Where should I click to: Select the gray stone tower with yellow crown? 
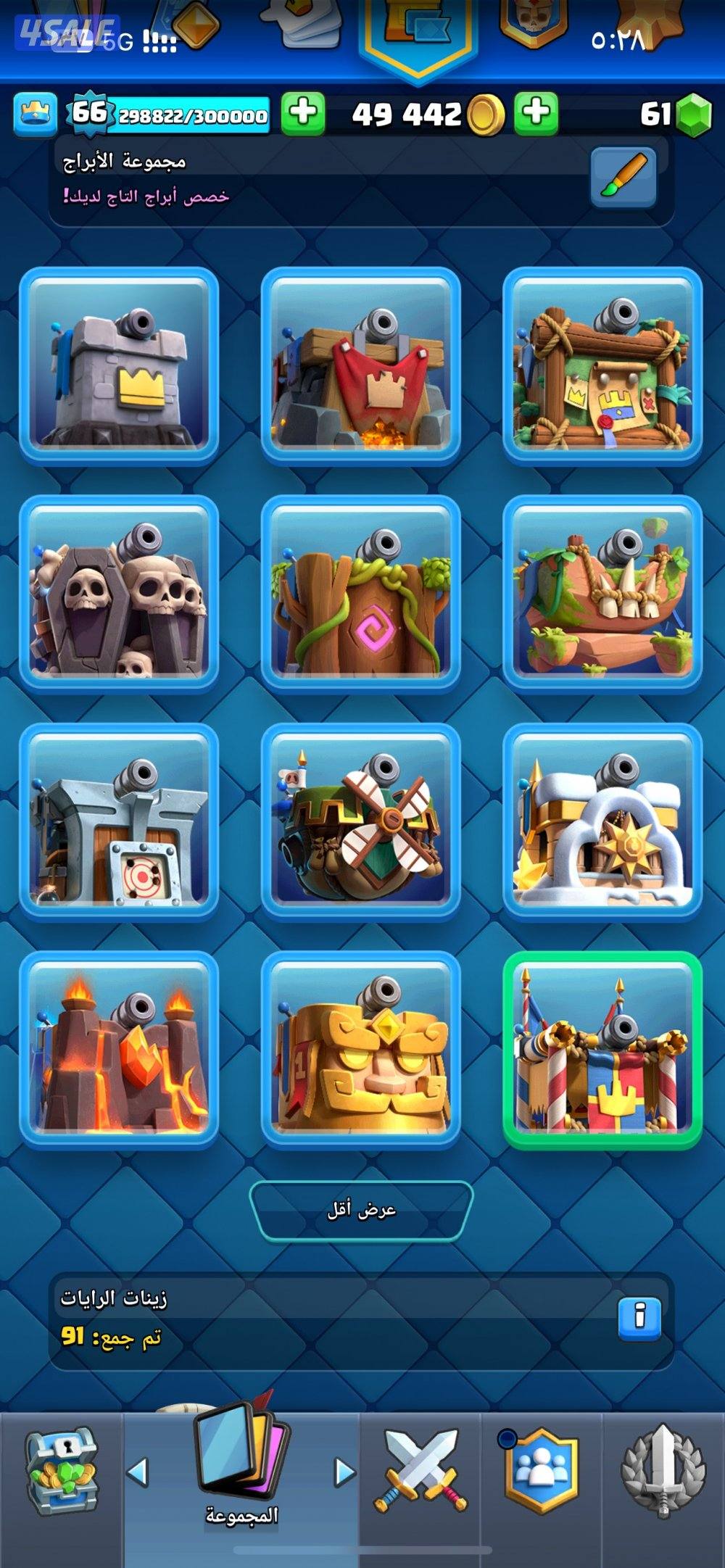pos(119,366)
